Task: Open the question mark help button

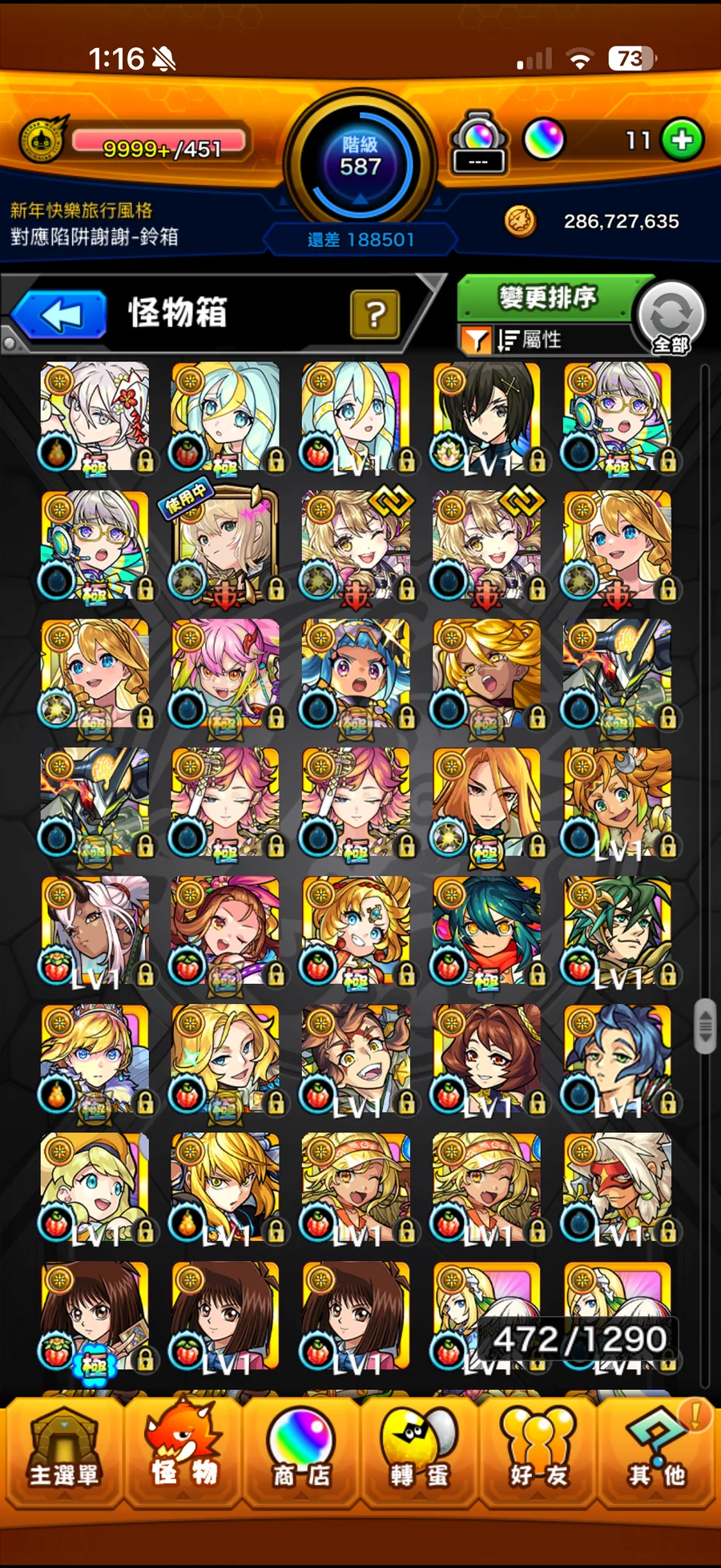Action: tap(374, 315)
